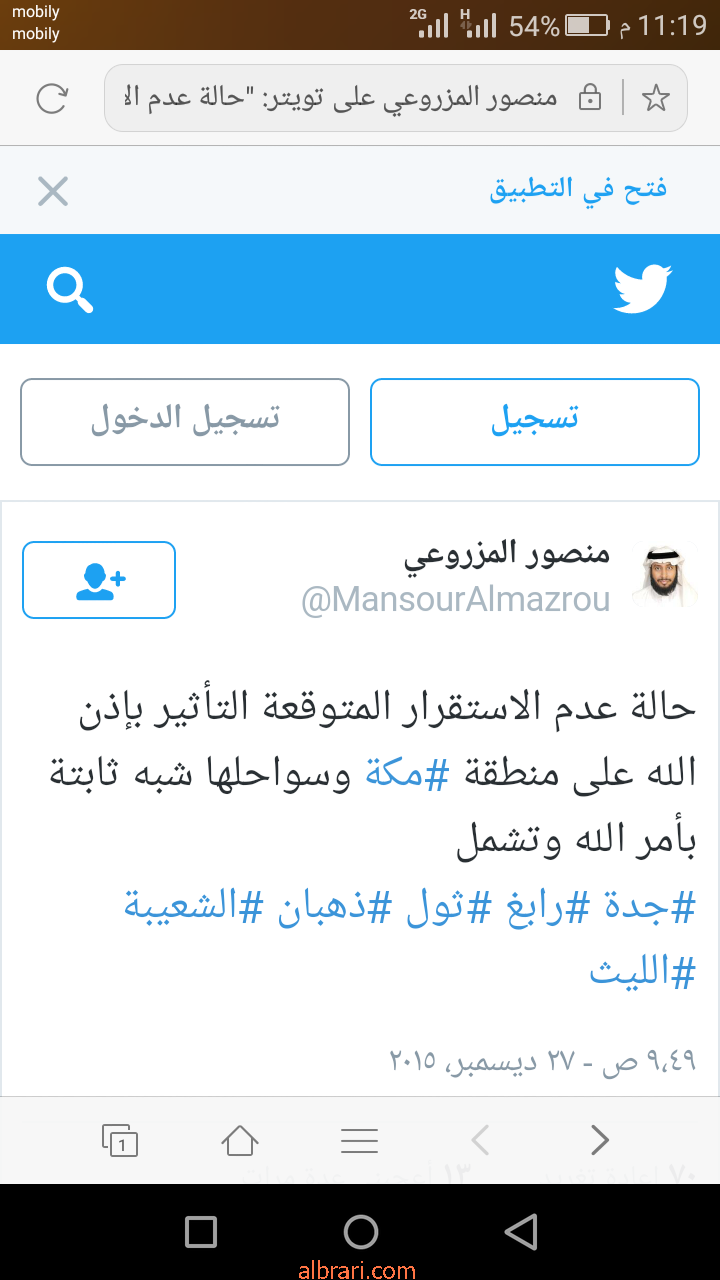Tap the Twitter bird logo home
Image resolution: width=720 pixels, height=1280 pixels.
(642, 289)
